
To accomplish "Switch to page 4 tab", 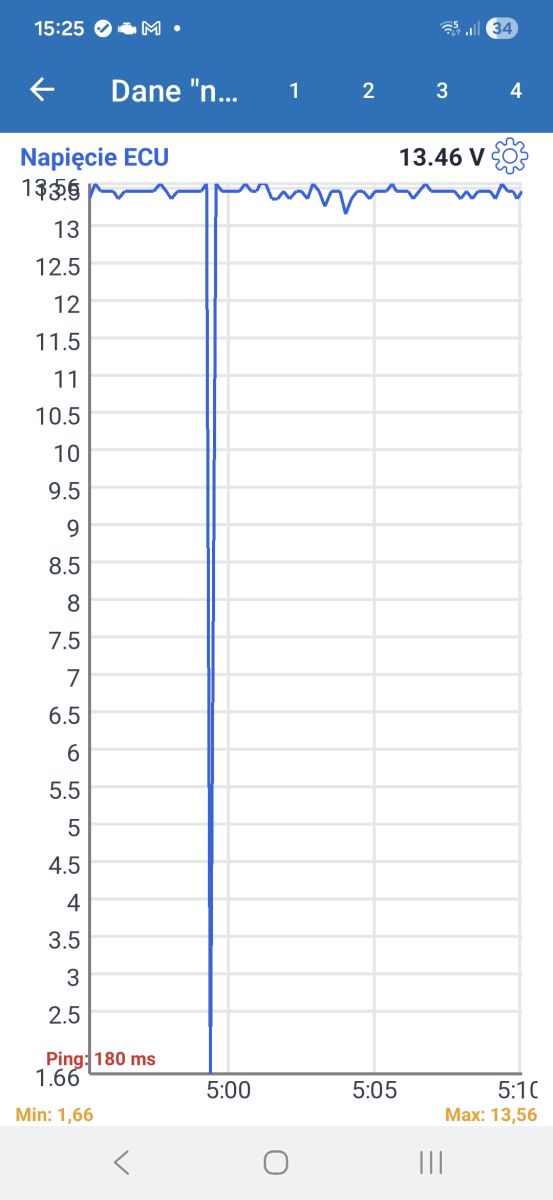I will point(516,91).
